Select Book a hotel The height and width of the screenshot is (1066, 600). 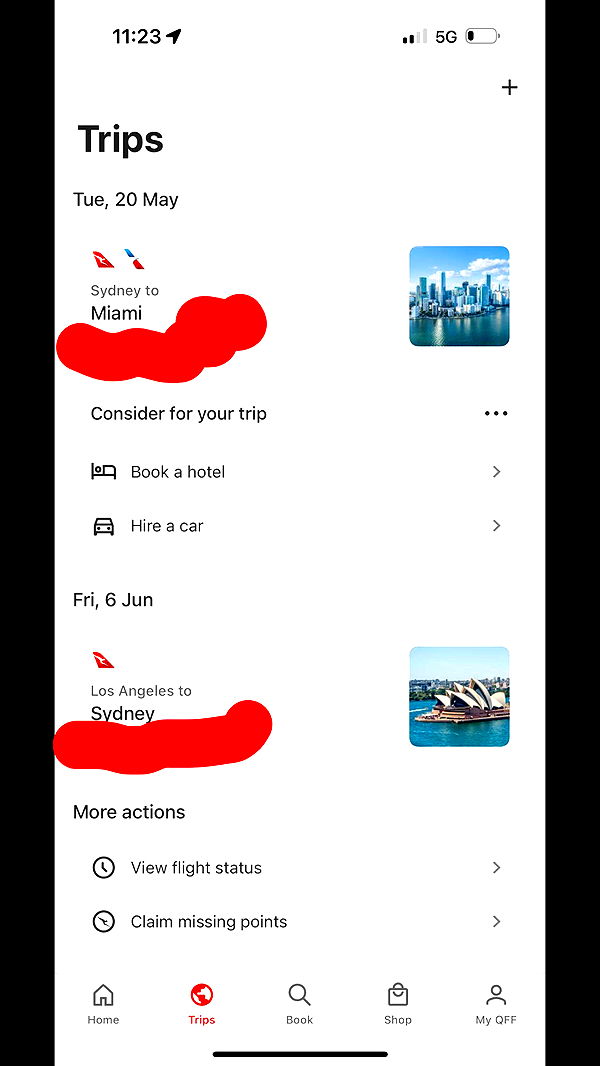coord(296,472)
